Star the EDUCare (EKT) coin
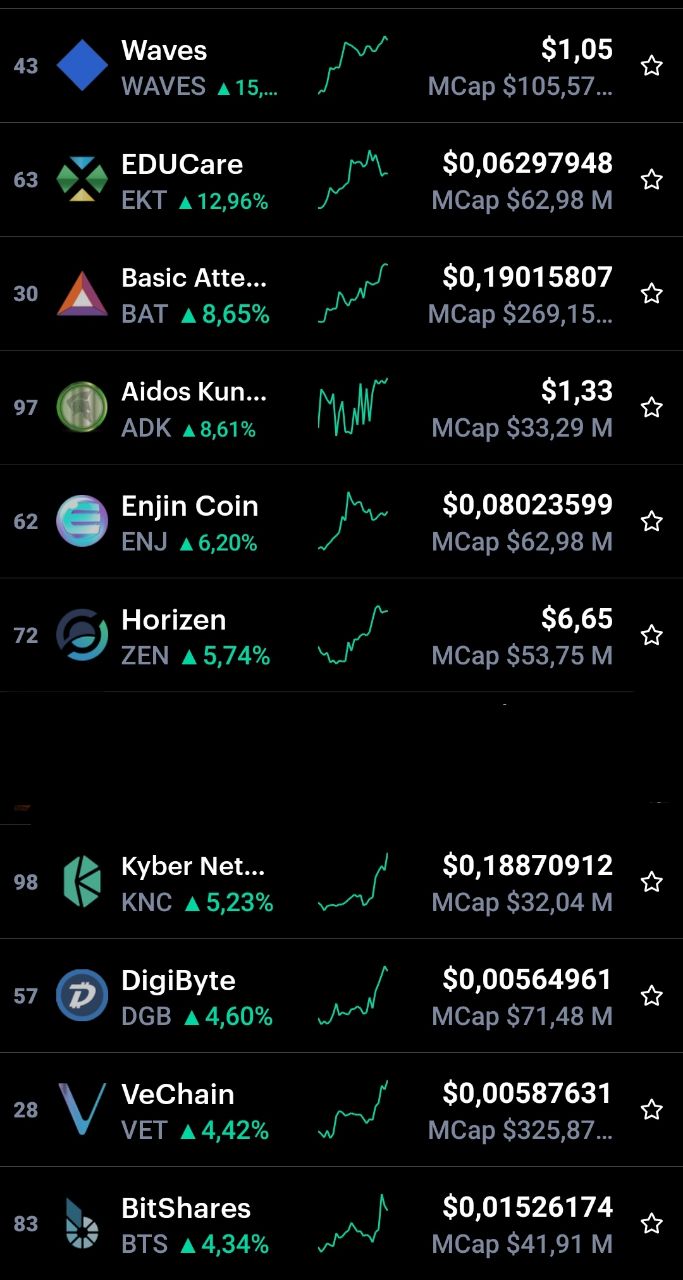The image size is (683, 1280). click(652, 180)
